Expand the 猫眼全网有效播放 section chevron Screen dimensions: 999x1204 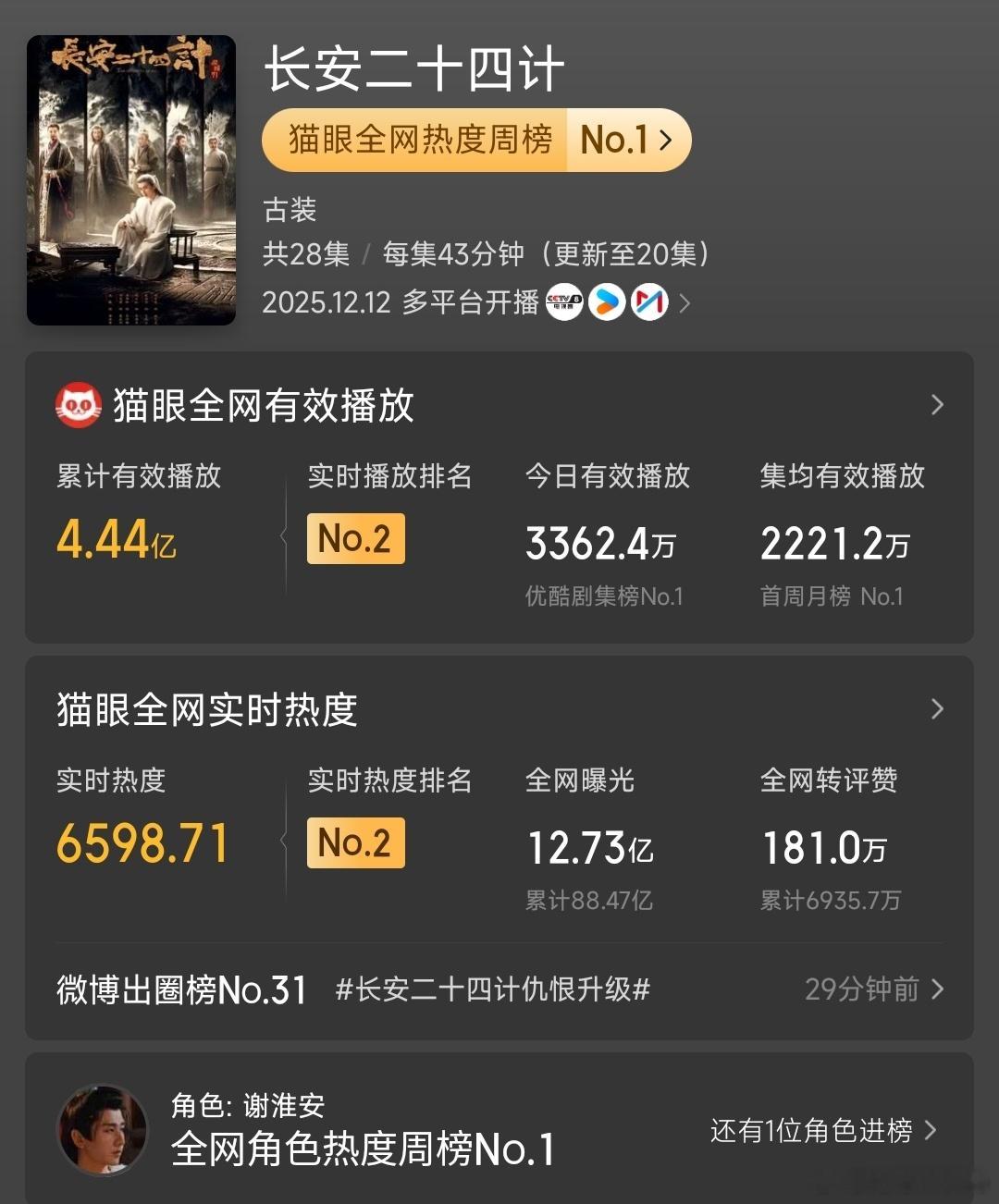pos(937,405)
